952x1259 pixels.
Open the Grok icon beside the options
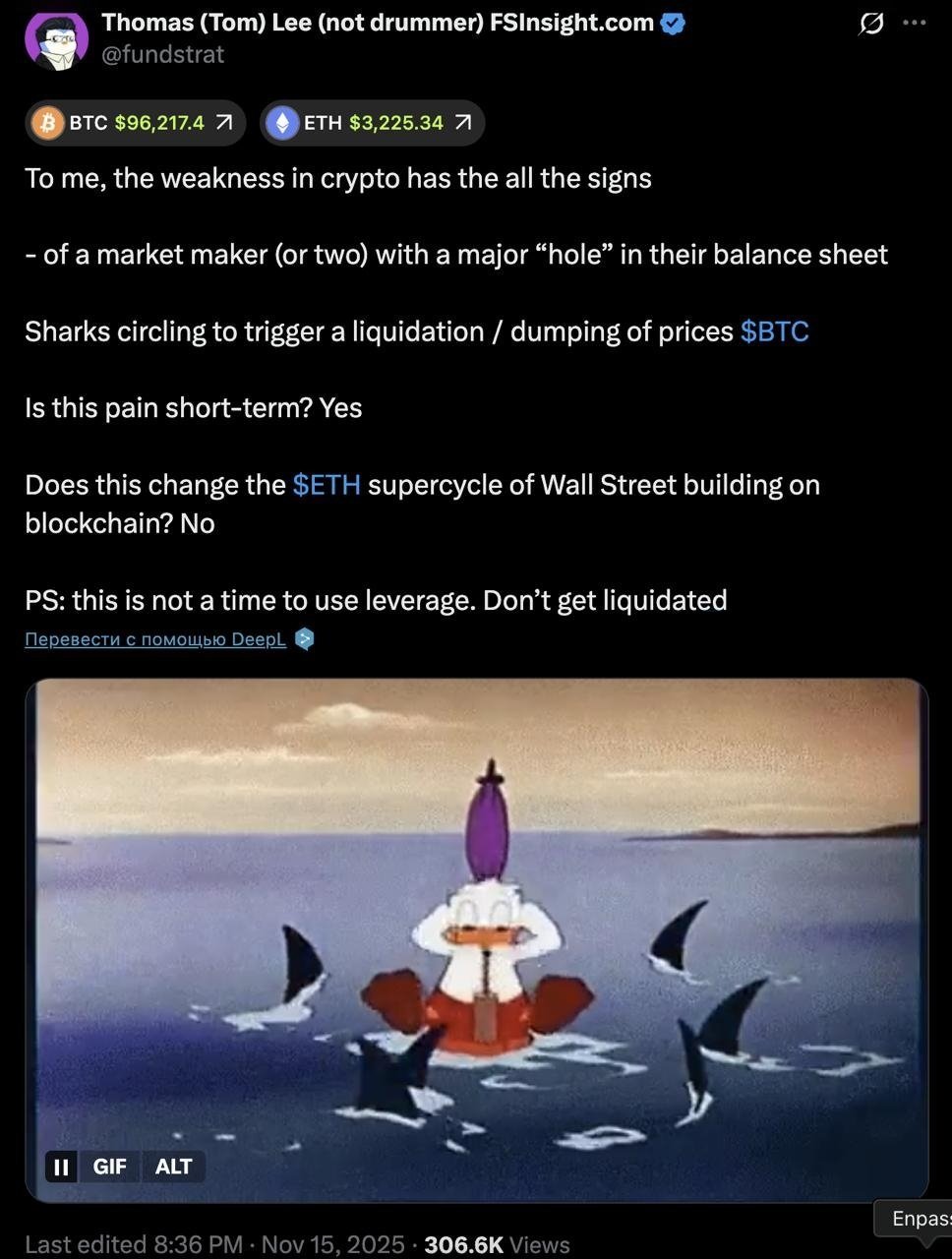coord(871,24)
